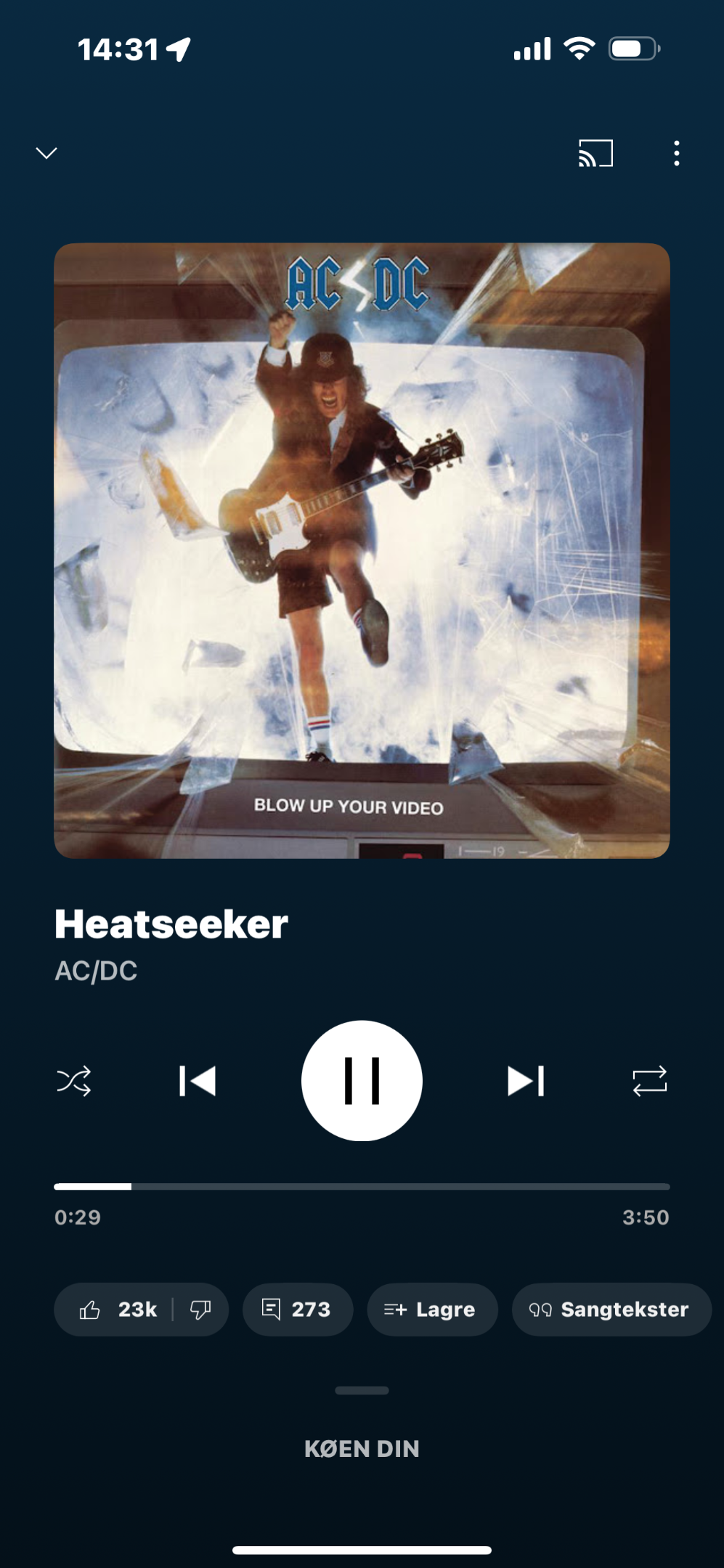
Task: Open Sangtekster lyrics
Action: pyautogui.click(x=611, y=1310)
